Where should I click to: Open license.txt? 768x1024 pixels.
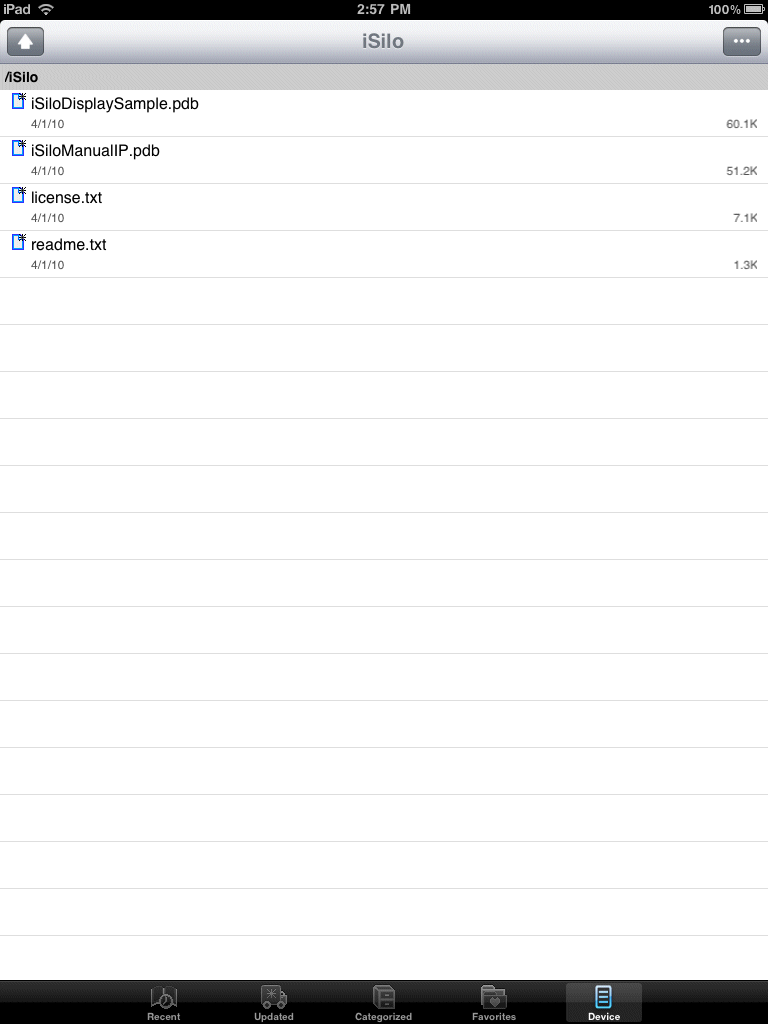66,198
